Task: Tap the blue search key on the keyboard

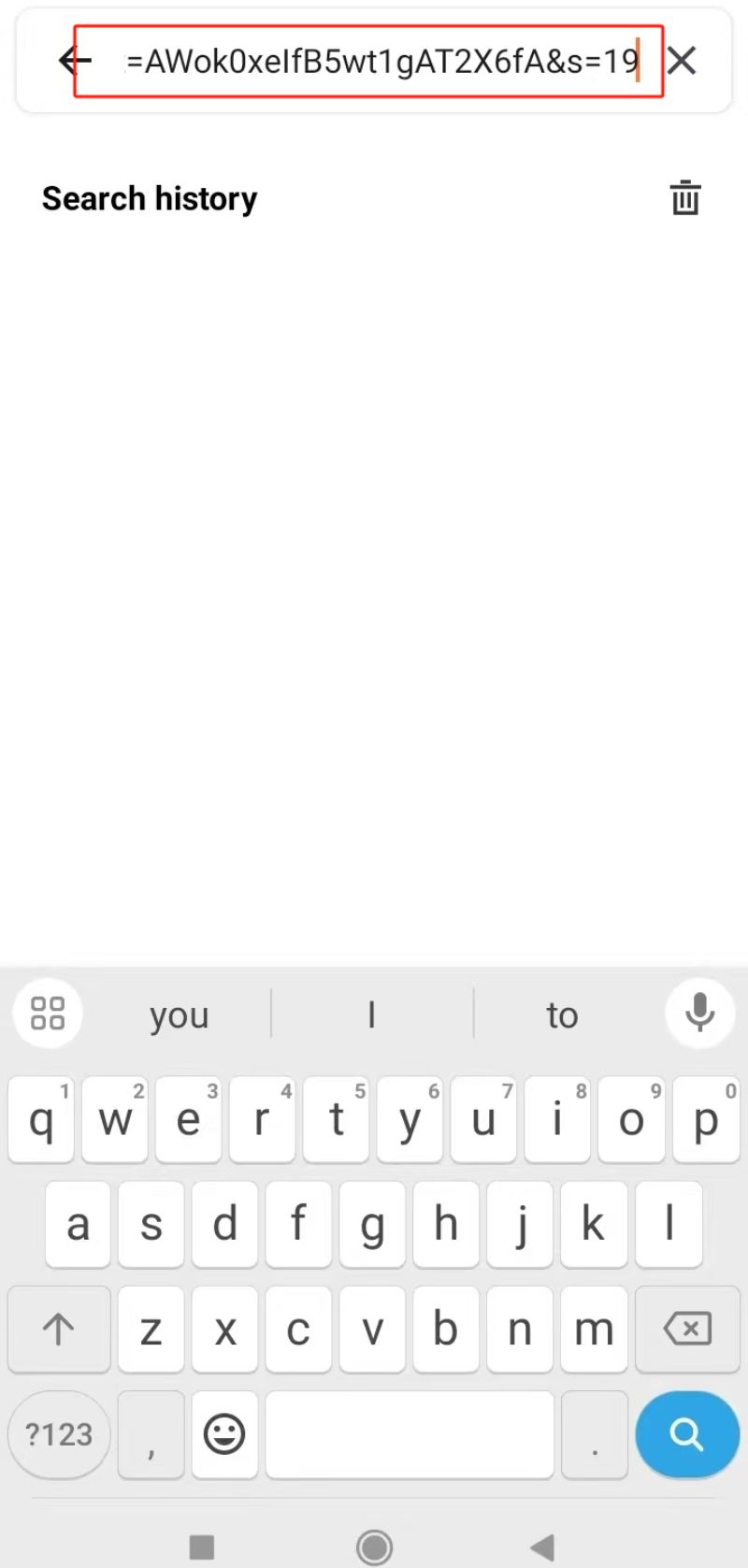Action: pos(686,1433)
